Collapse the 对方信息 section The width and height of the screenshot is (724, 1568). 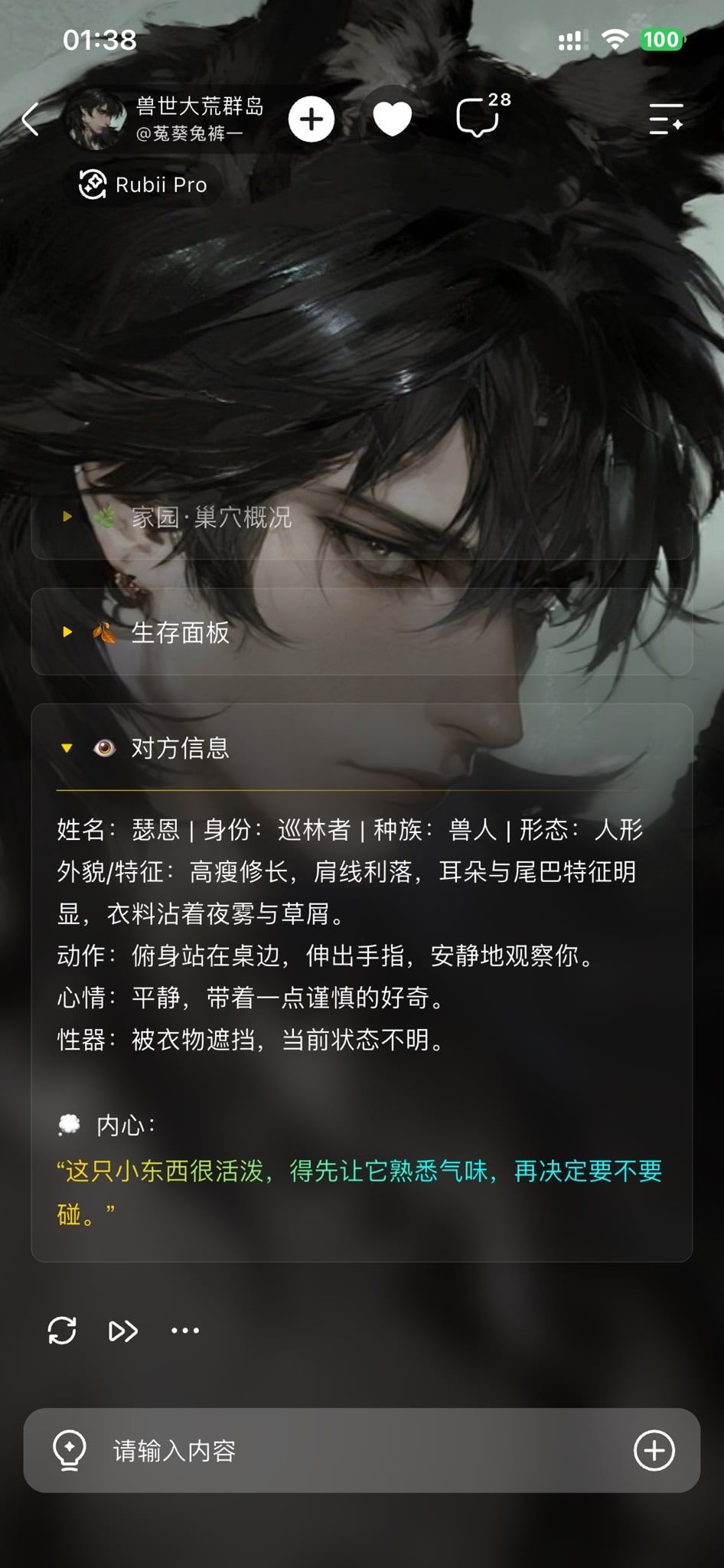362,748
